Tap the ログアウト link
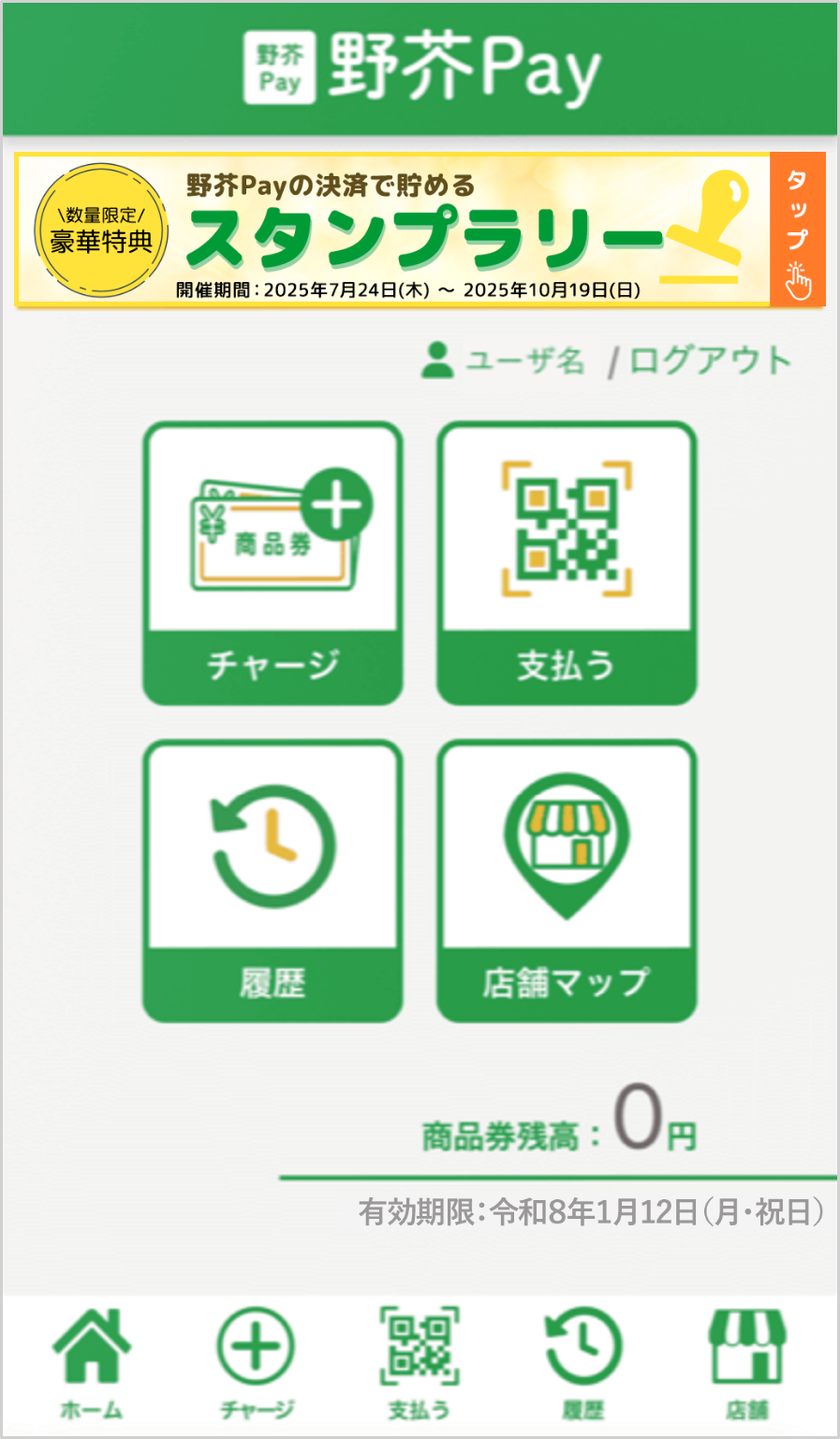Screen dimensions: 840x1439 pos(710,362)
